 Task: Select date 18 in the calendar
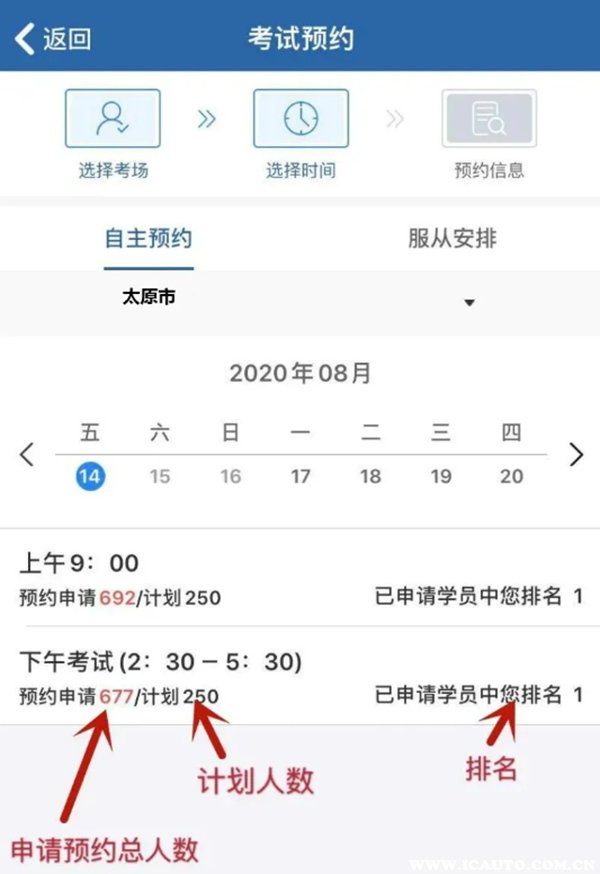(x=371, y=476)
